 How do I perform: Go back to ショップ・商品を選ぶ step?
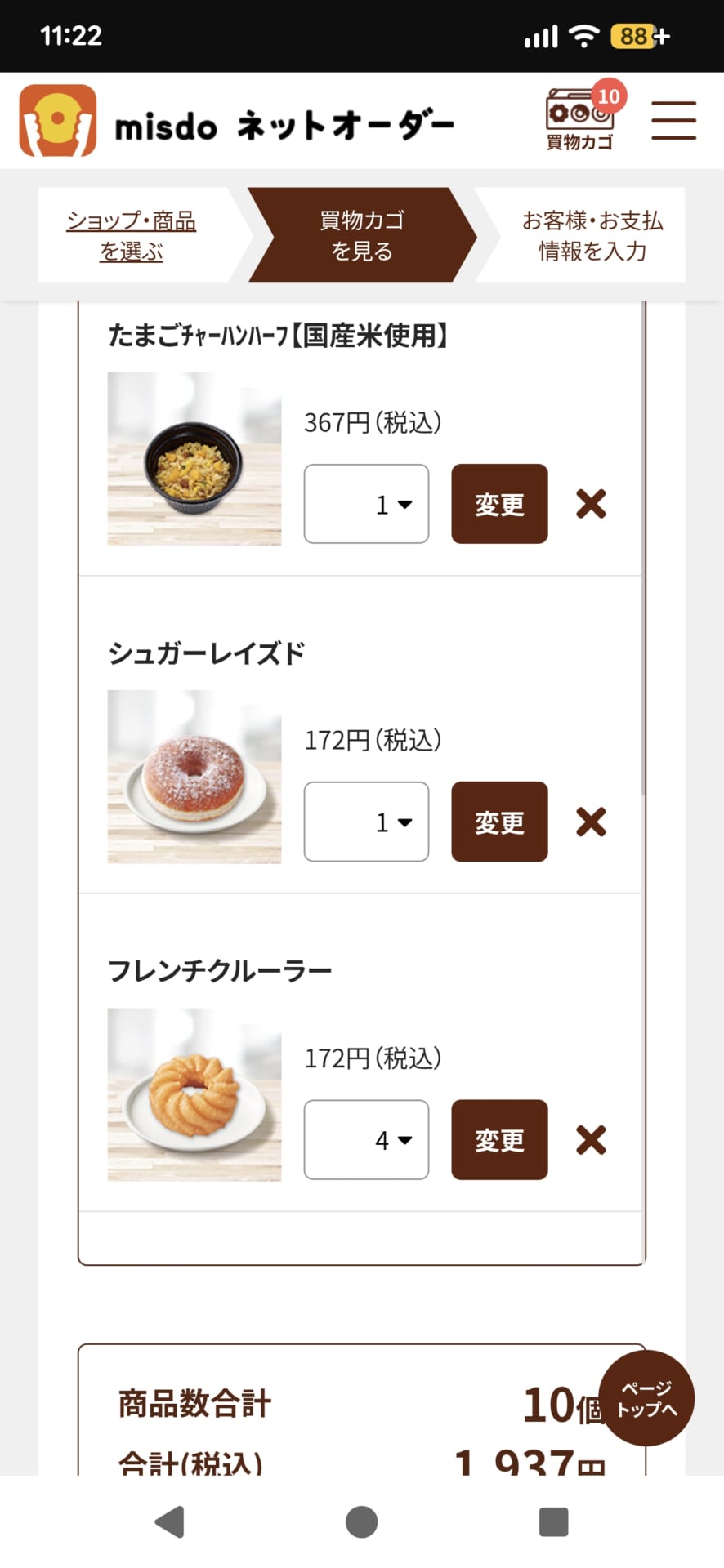click(132, 235)
